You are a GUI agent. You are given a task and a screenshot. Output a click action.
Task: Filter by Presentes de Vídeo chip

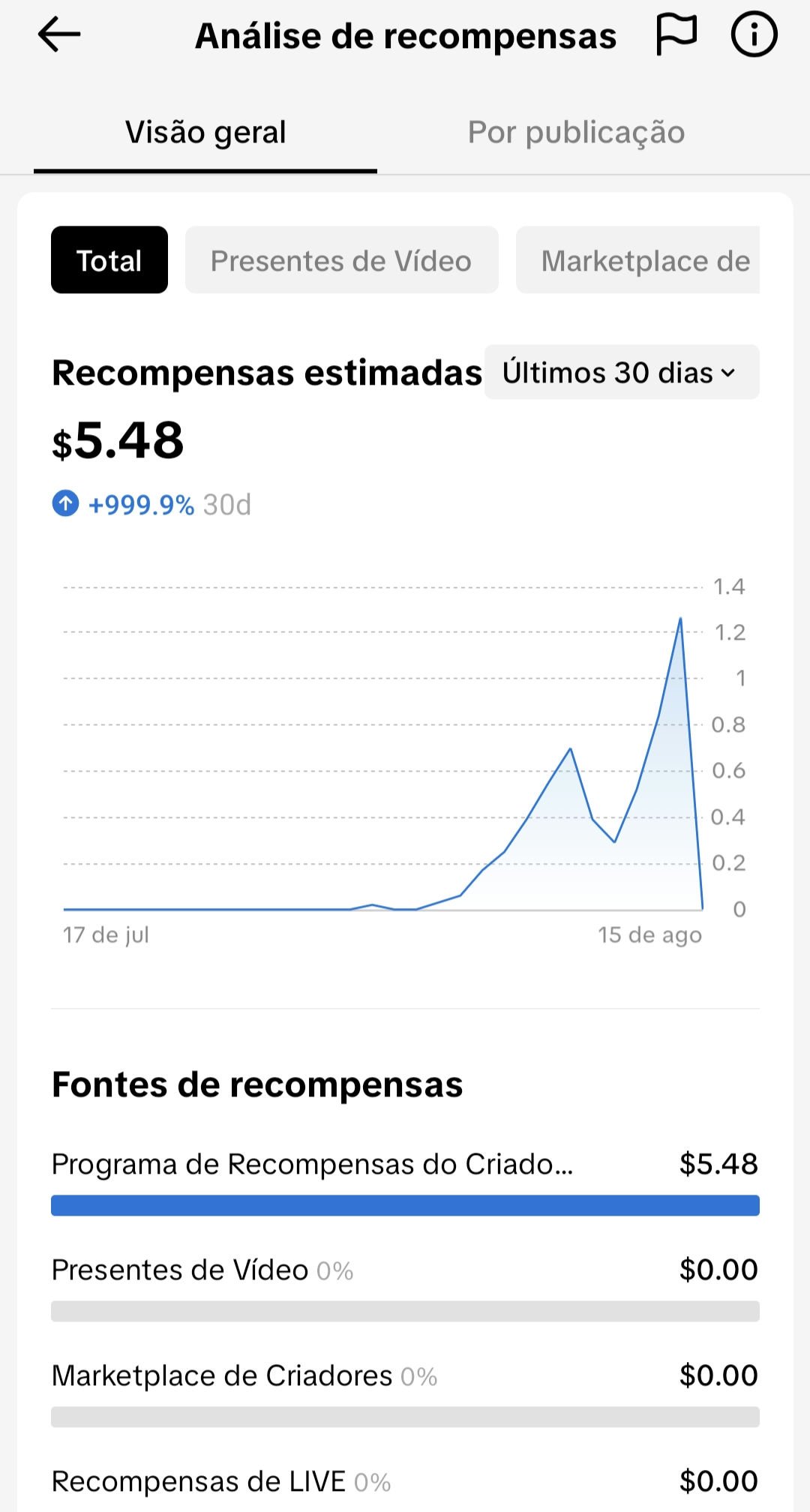click(x=341, y=260)
